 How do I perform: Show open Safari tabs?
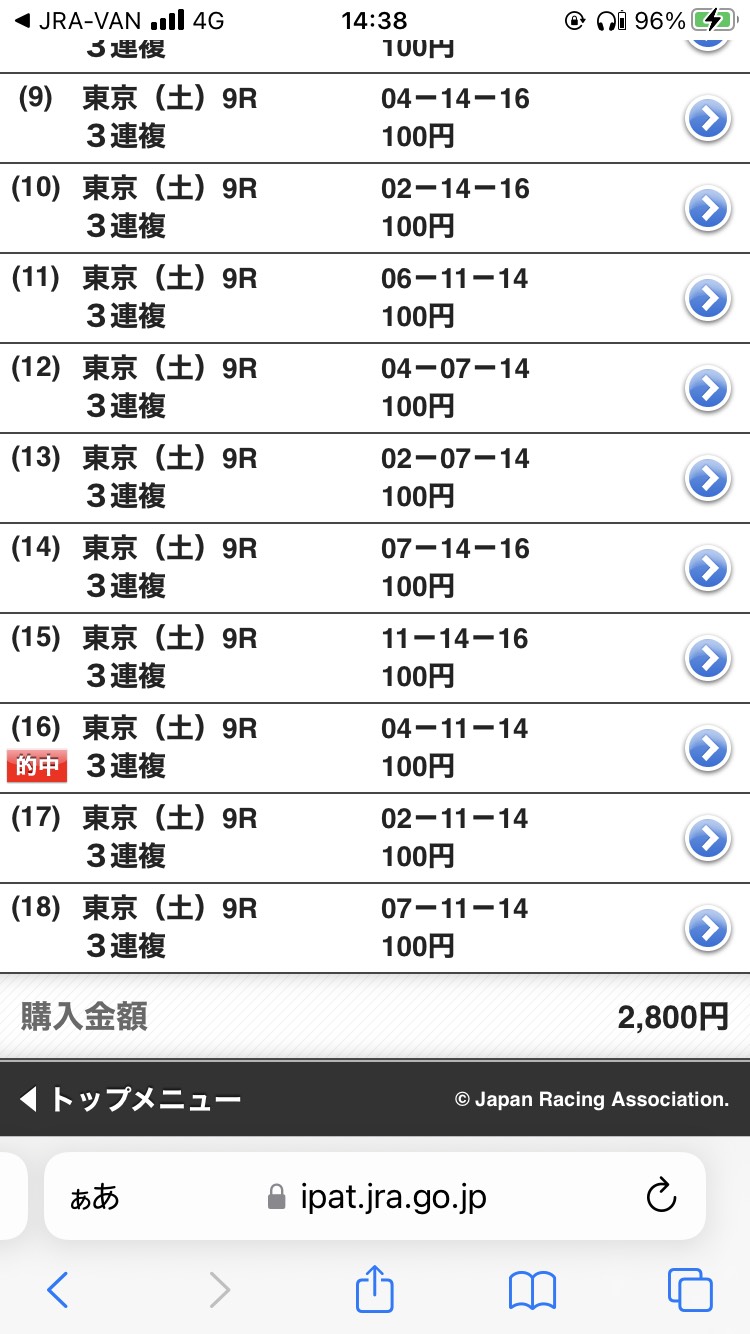pos(690,1290)
